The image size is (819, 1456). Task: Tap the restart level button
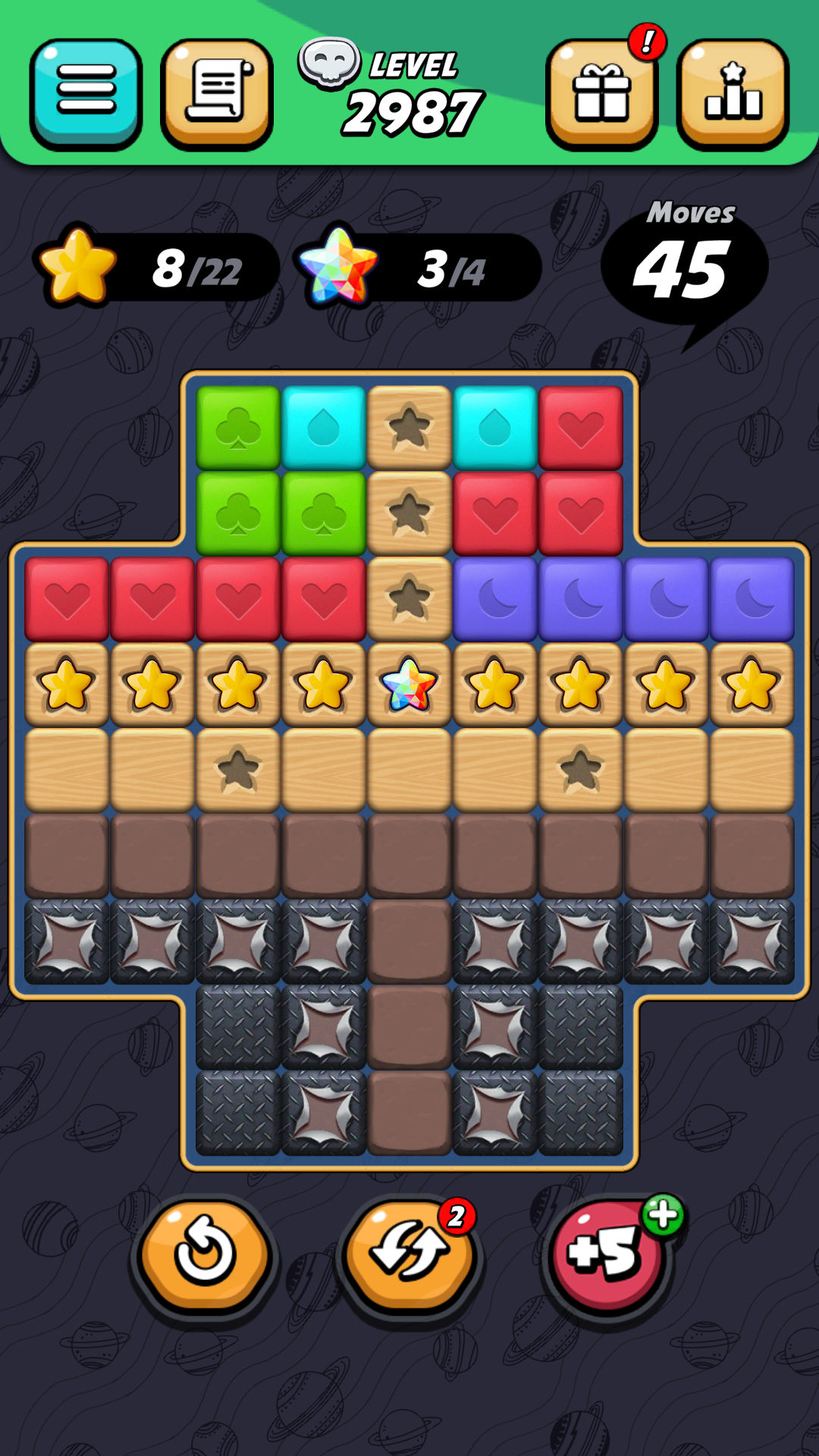coord(205,1255)
